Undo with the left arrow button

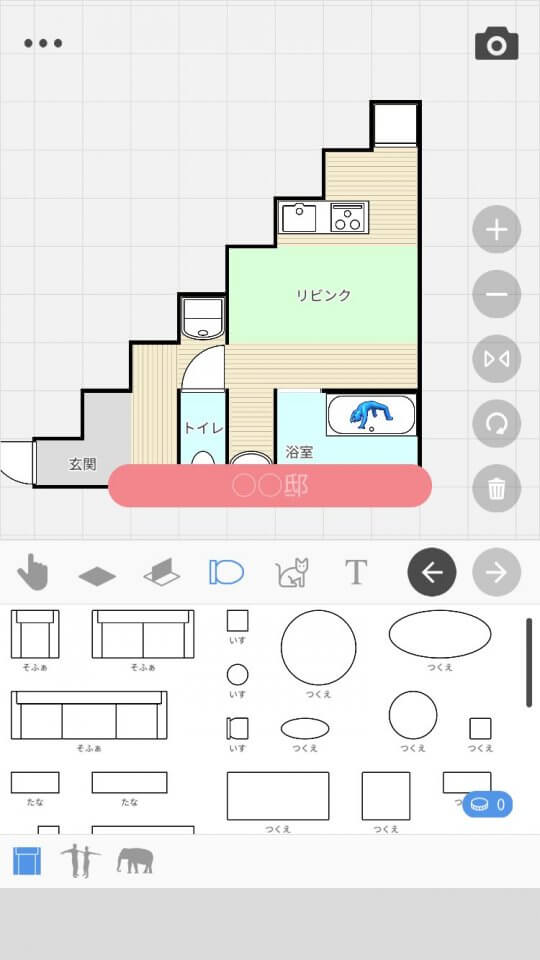point(432,572)
